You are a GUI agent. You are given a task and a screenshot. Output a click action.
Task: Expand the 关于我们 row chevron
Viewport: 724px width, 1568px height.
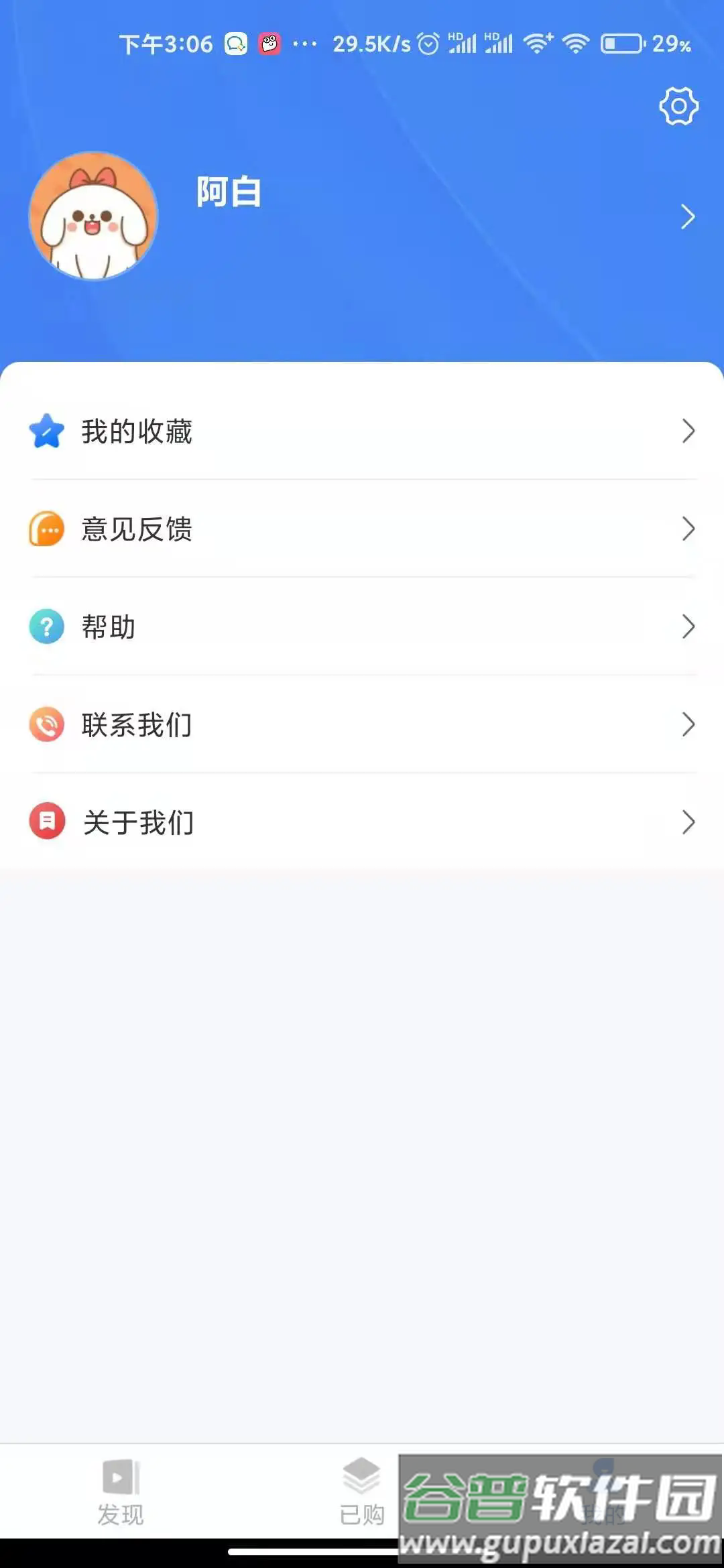click(688, 822)
